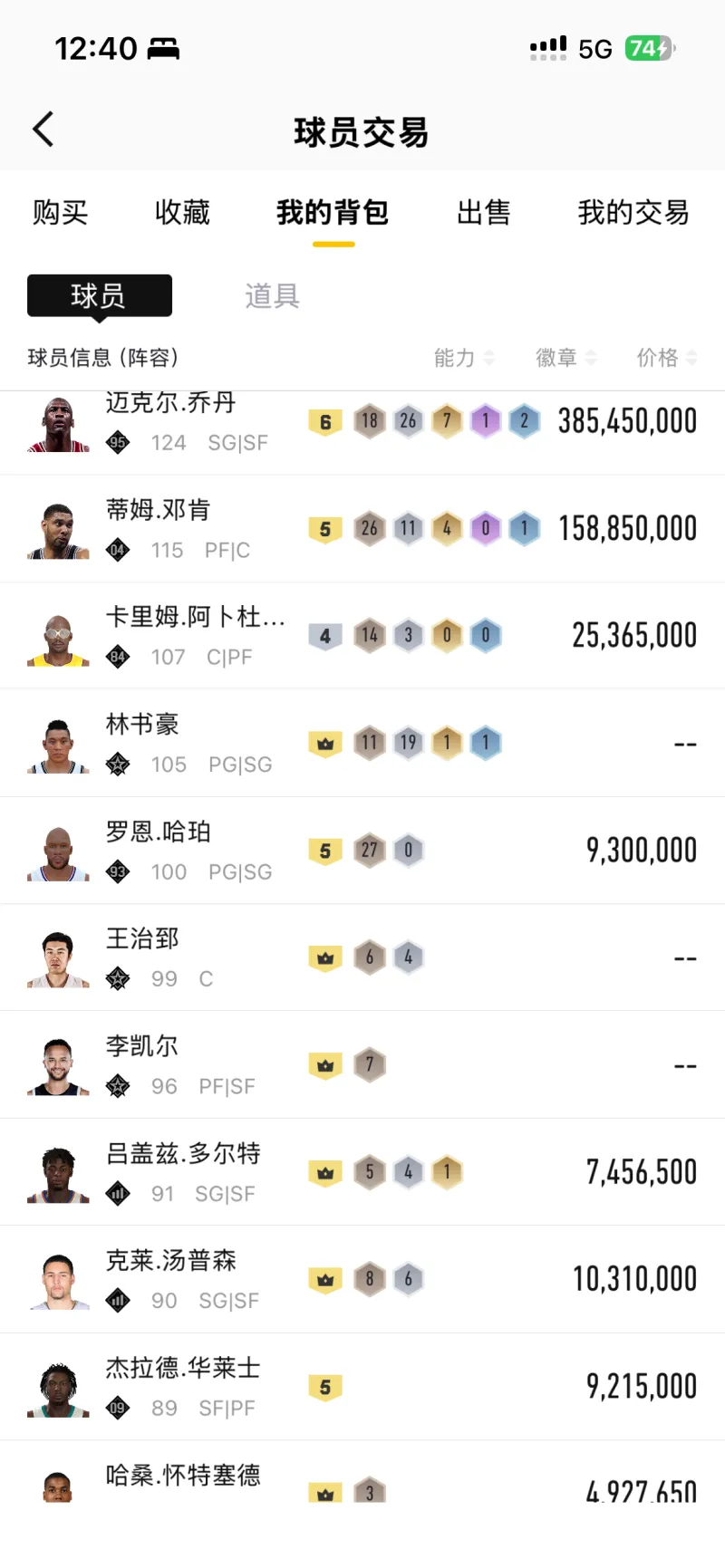
Task: Open player 林书豪
Action: [x=143, y=743]
